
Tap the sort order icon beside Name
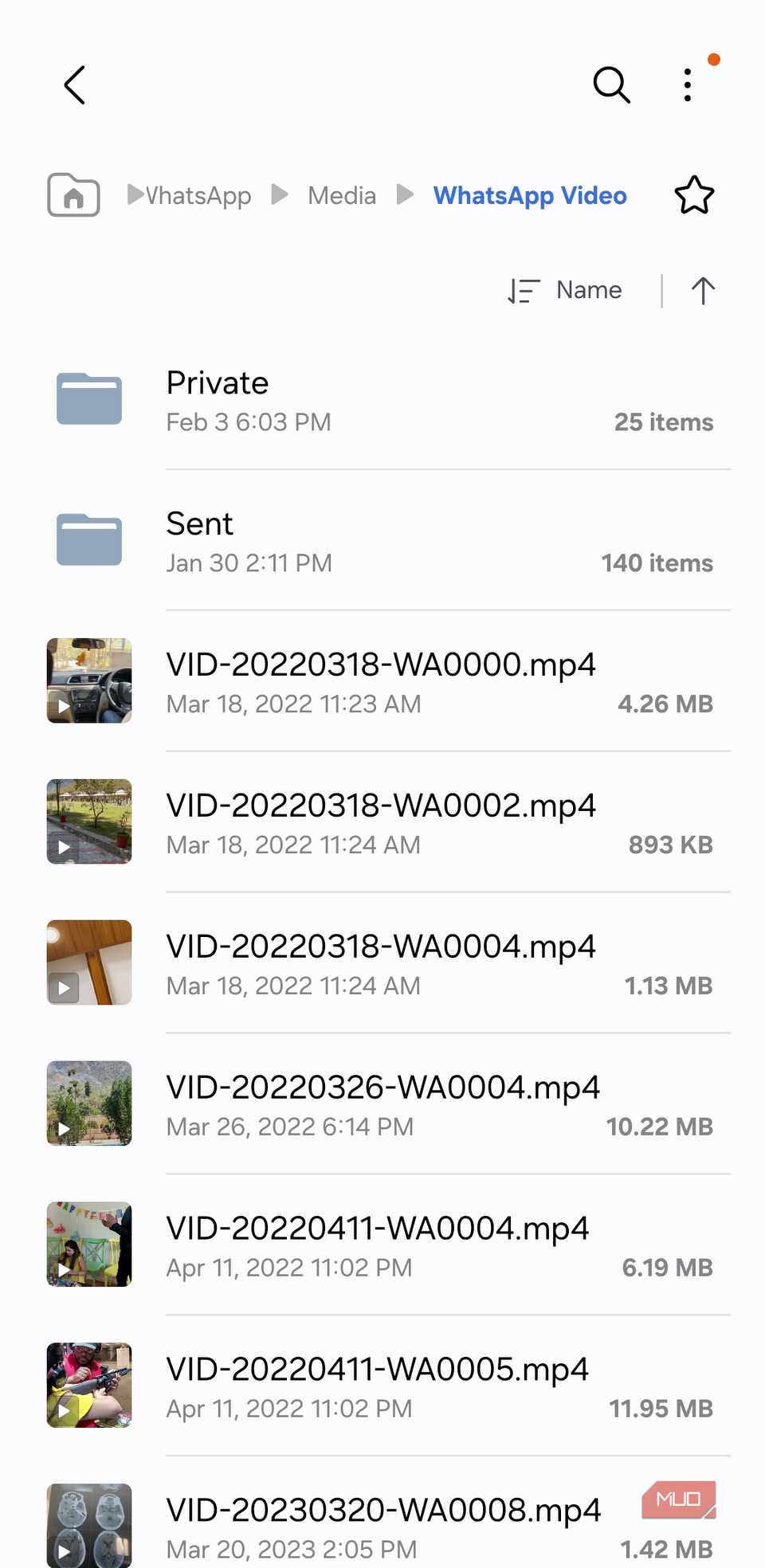pyautogui.click(x=524, y=291)
